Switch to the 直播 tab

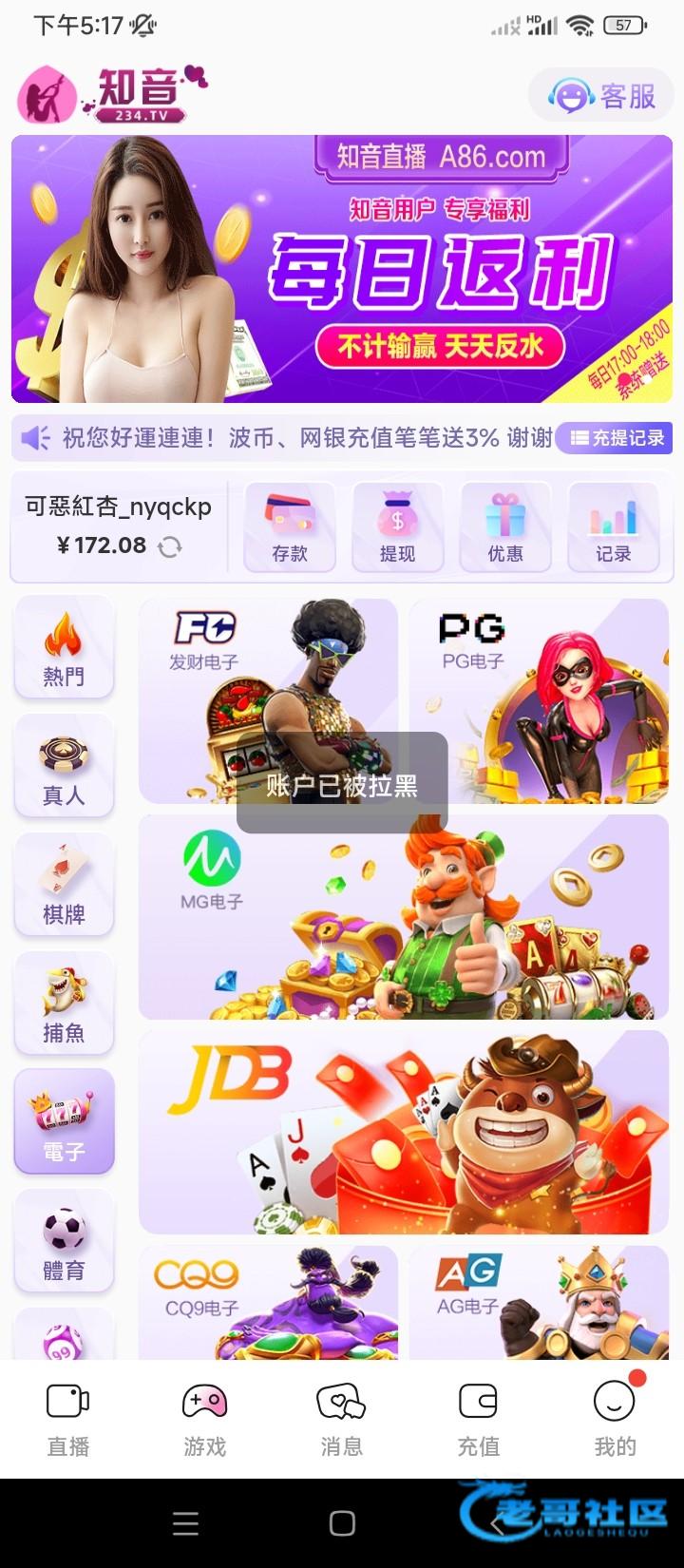click(68, 1419)
